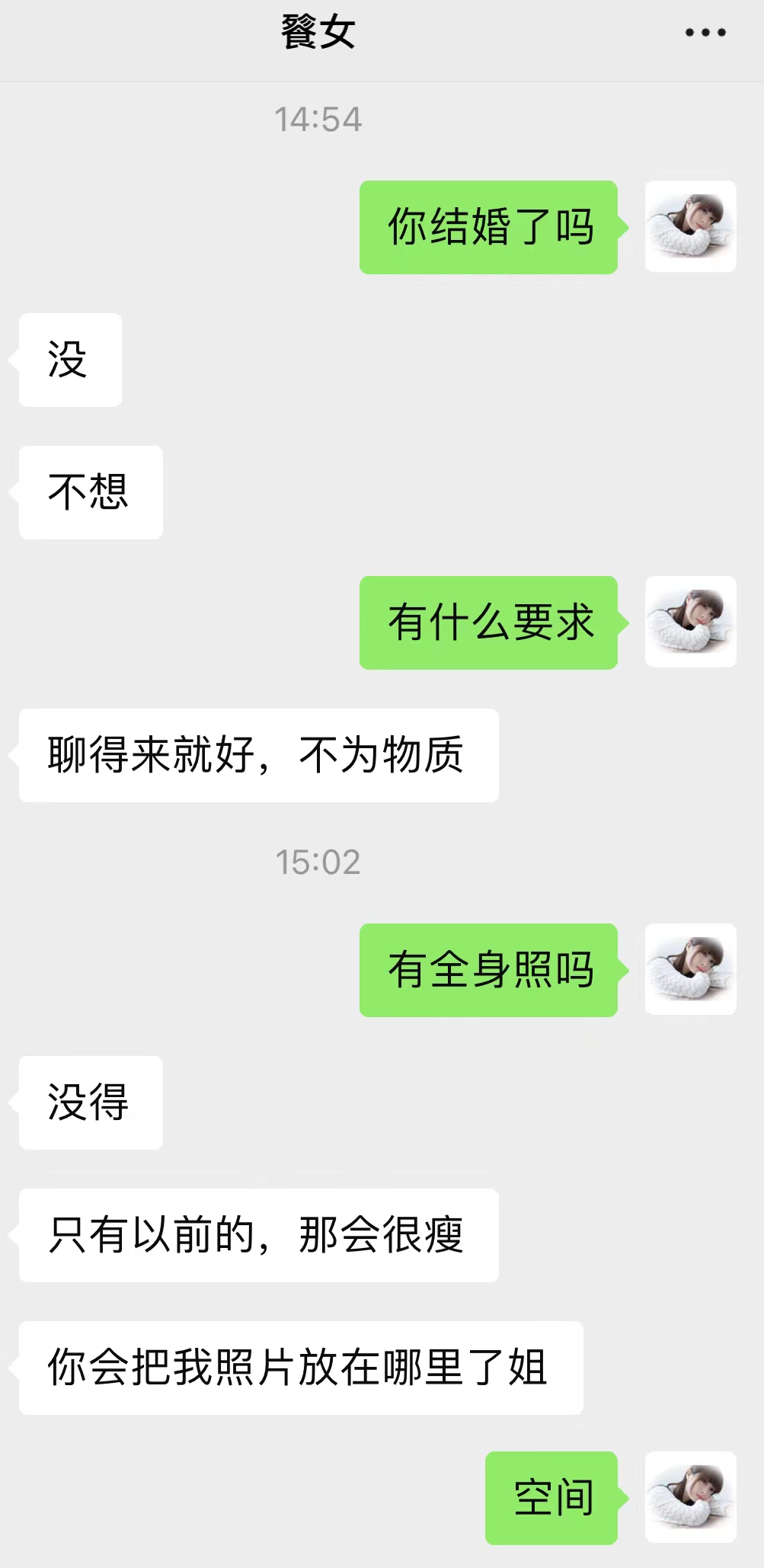View profile from avatar beside "有全身照吗"
The height and width of the screenshot is (1568, 764).
tap(690, 969)
